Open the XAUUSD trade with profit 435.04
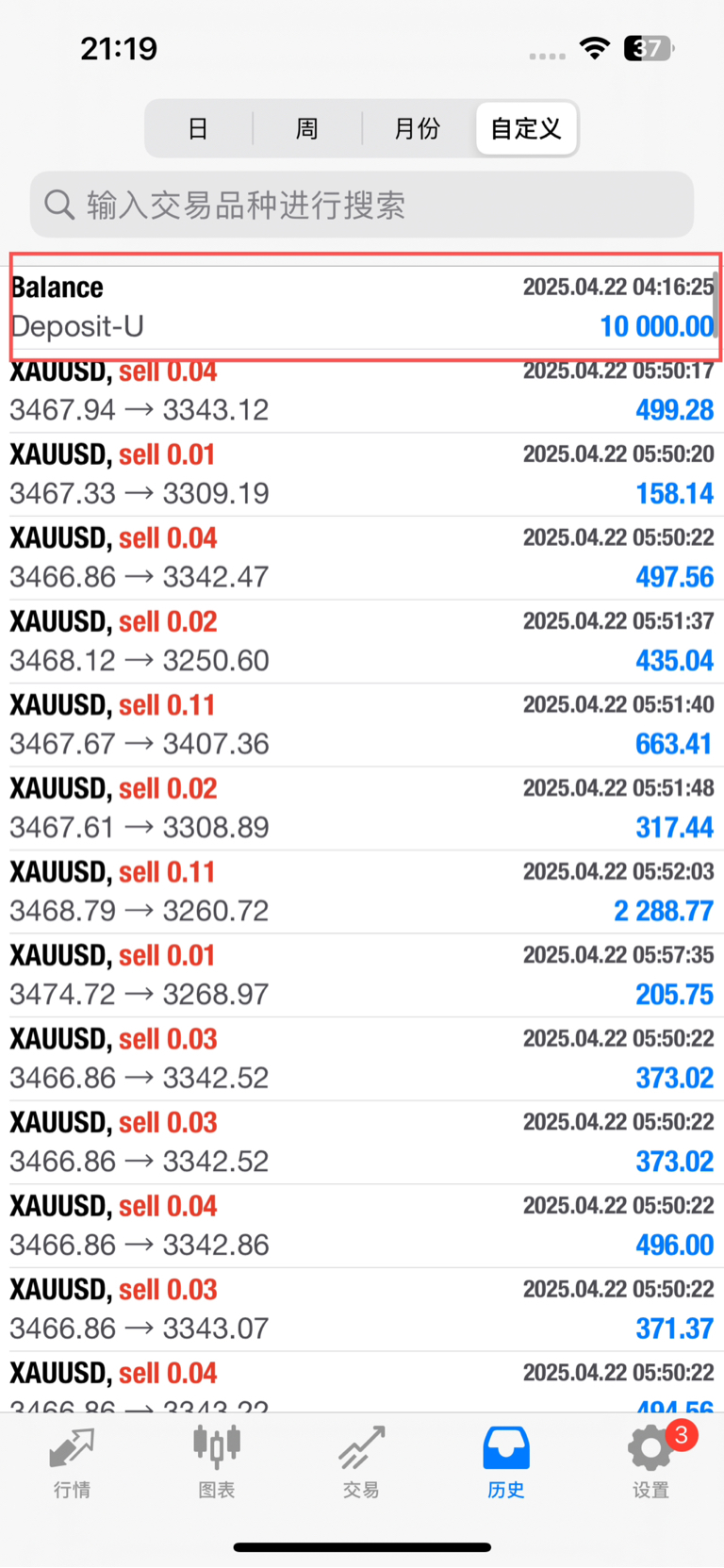This screenshot has height=1568, width=724. click(x=362, y=641)
